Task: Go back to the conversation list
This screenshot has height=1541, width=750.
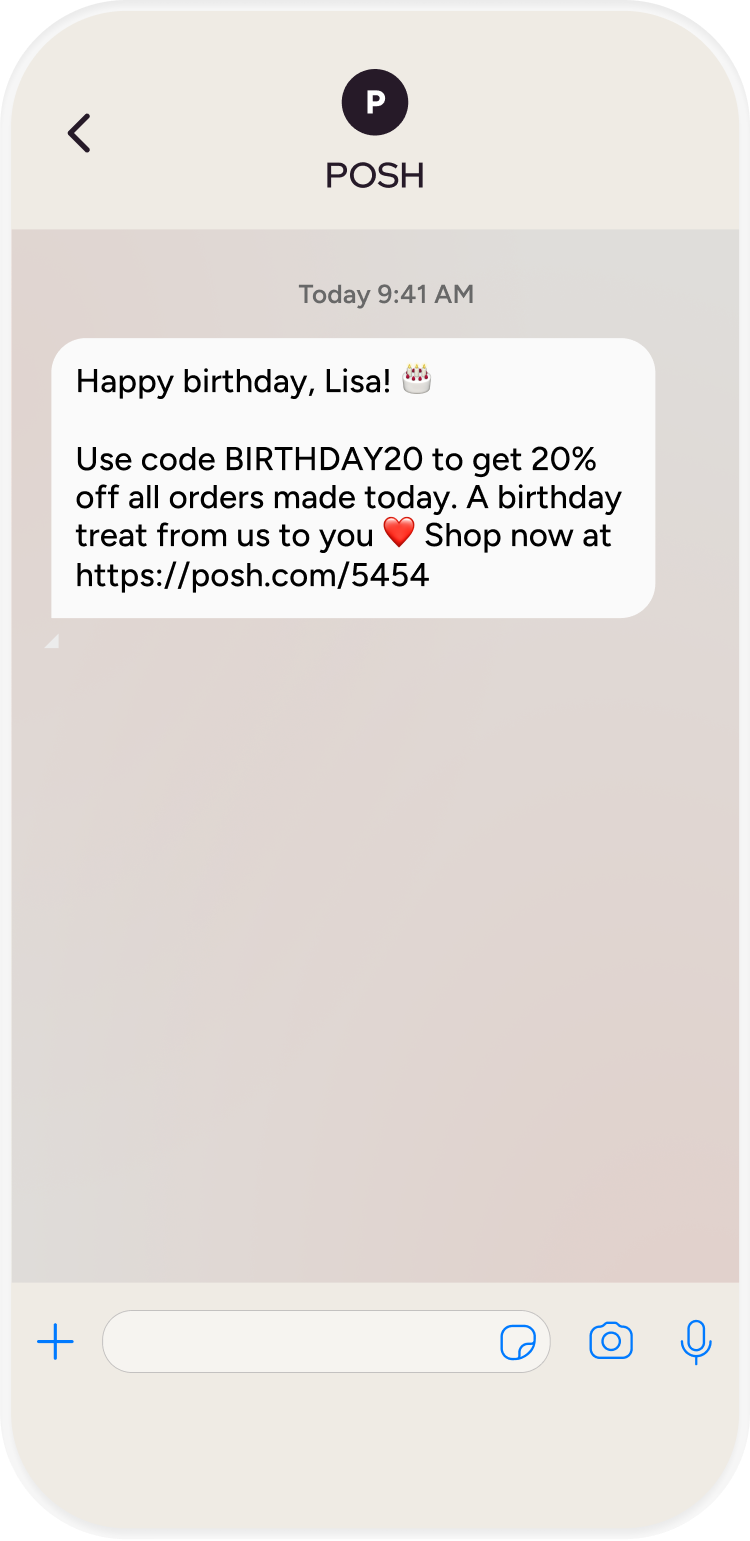Action: click(x=79, y=133)
